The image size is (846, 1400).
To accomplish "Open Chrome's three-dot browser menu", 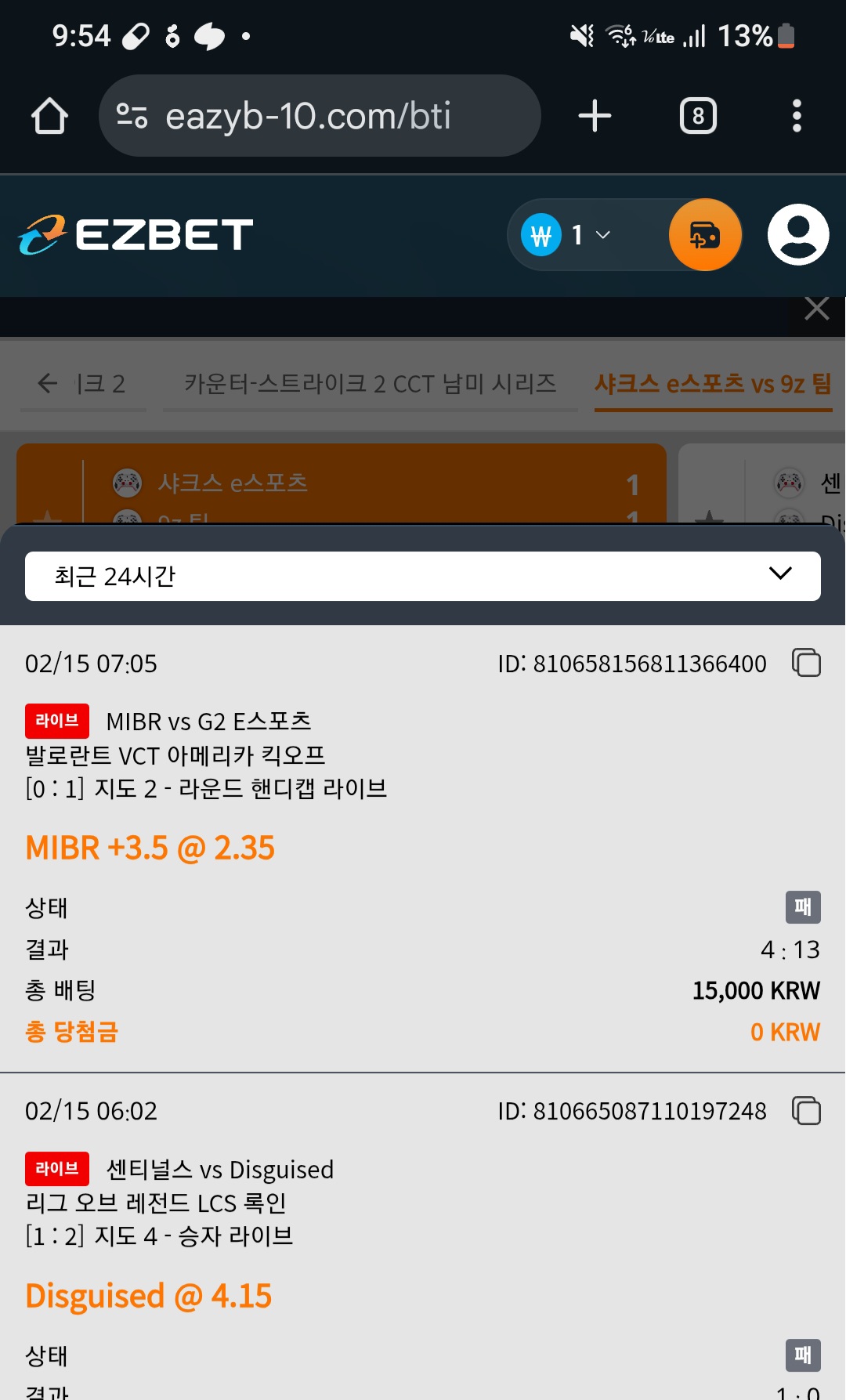I will [x=797, y=115].
